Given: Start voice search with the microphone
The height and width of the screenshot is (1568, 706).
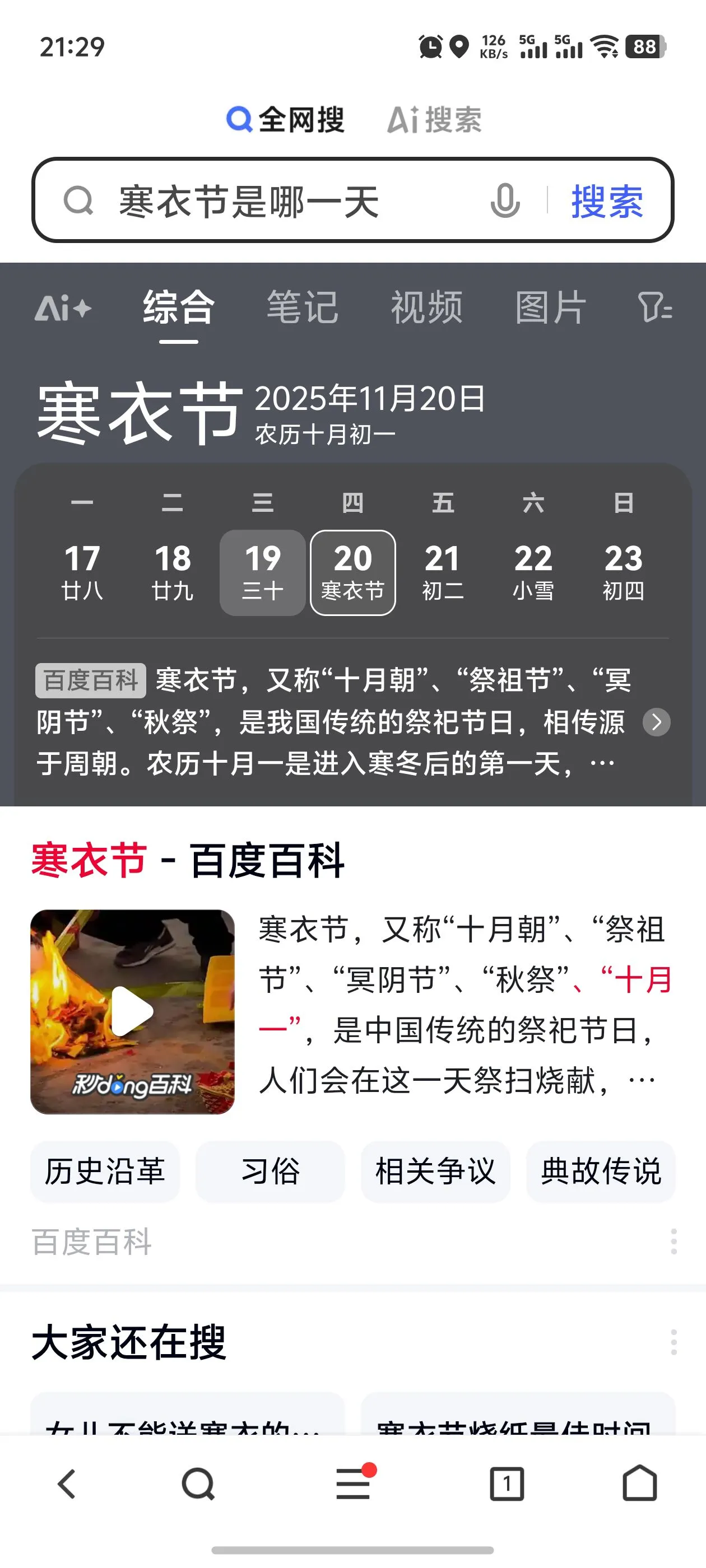Looking at the screenshot, I should coord(505,201).
